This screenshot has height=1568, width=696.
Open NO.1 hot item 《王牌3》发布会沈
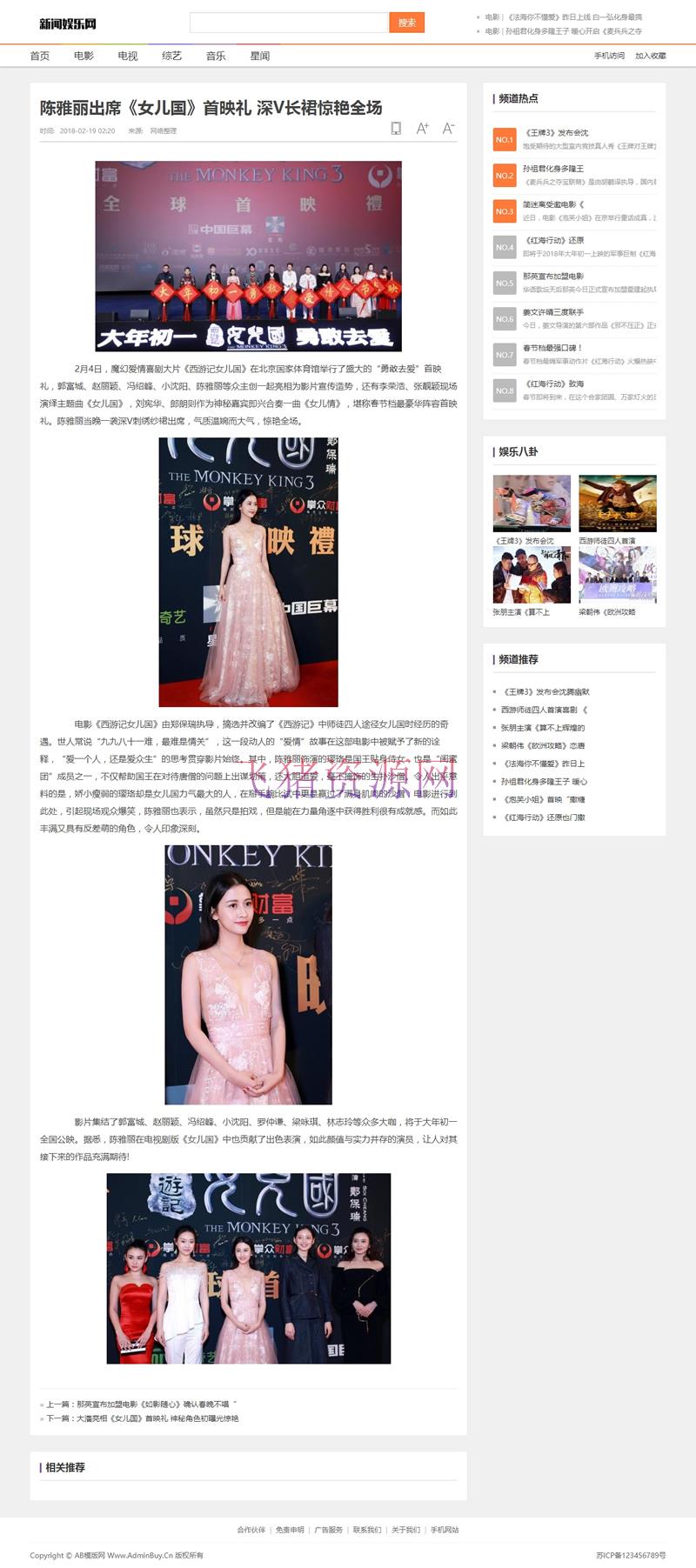(555, 133)
